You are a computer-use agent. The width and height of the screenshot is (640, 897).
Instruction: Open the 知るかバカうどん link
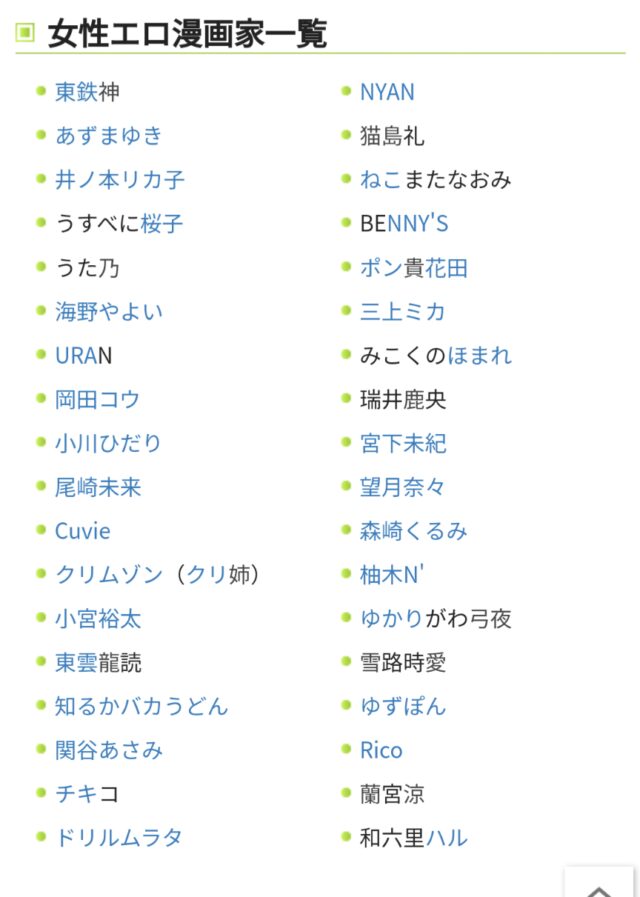pos(141,707)
